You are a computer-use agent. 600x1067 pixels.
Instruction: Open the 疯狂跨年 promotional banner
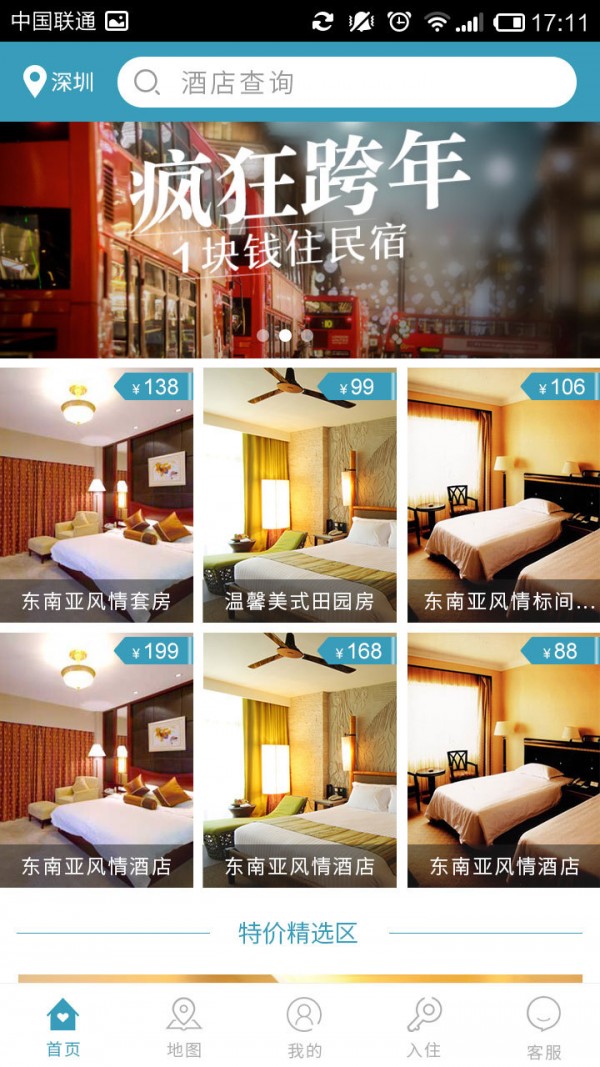coord(300,238)
